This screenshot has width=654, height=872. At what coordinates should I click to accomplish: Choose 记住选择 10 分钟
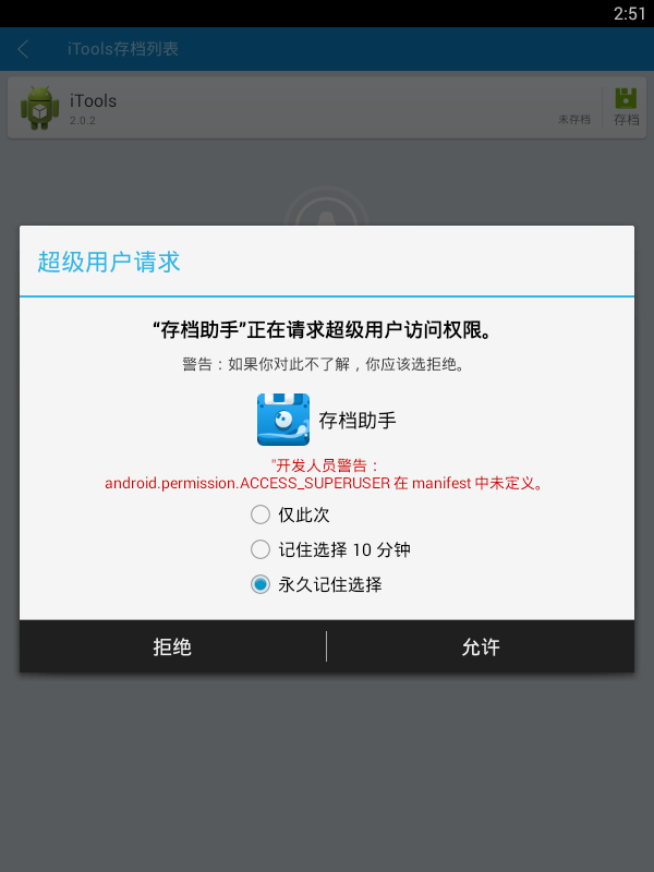tap(261, 550)
